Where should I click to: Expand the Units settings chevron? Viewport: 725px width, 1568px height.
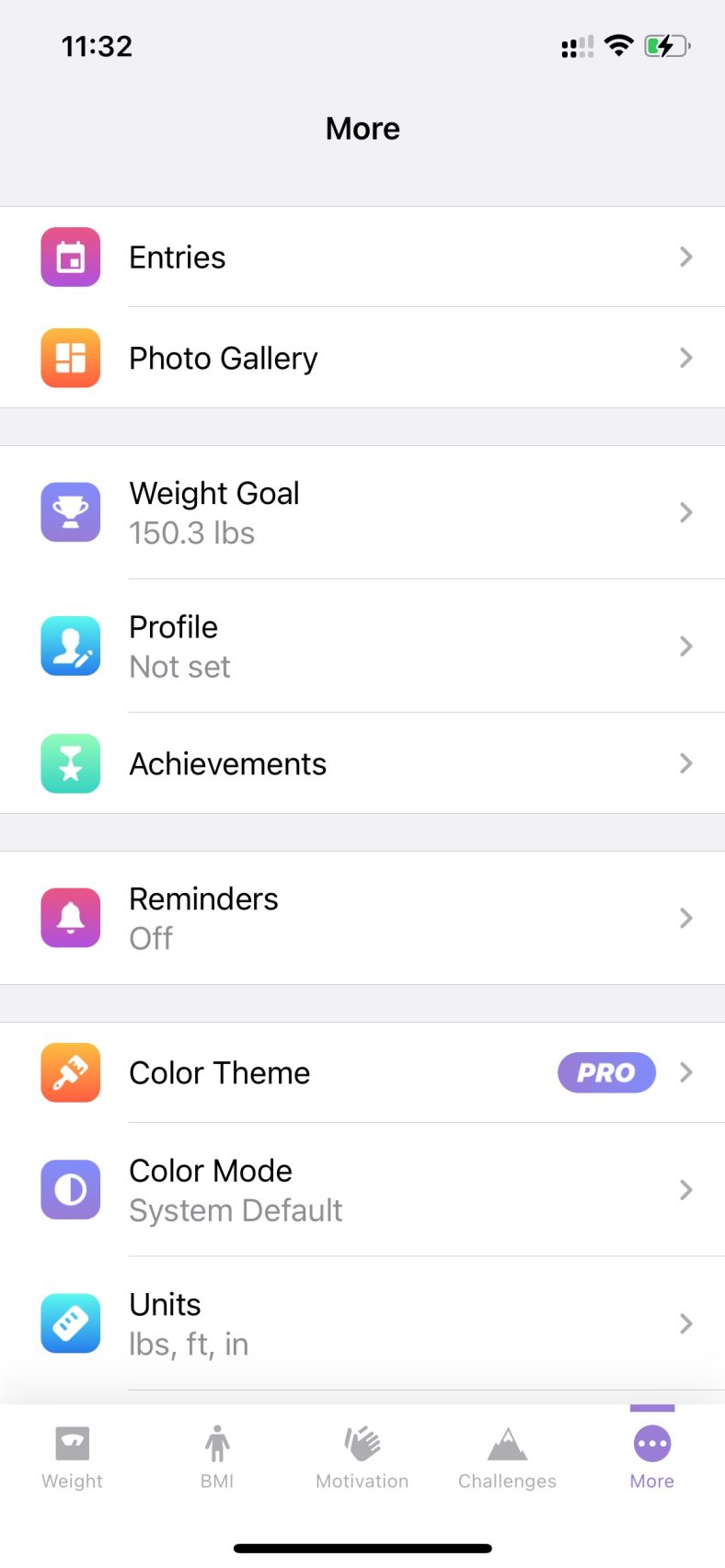[x=685, y=1323]
